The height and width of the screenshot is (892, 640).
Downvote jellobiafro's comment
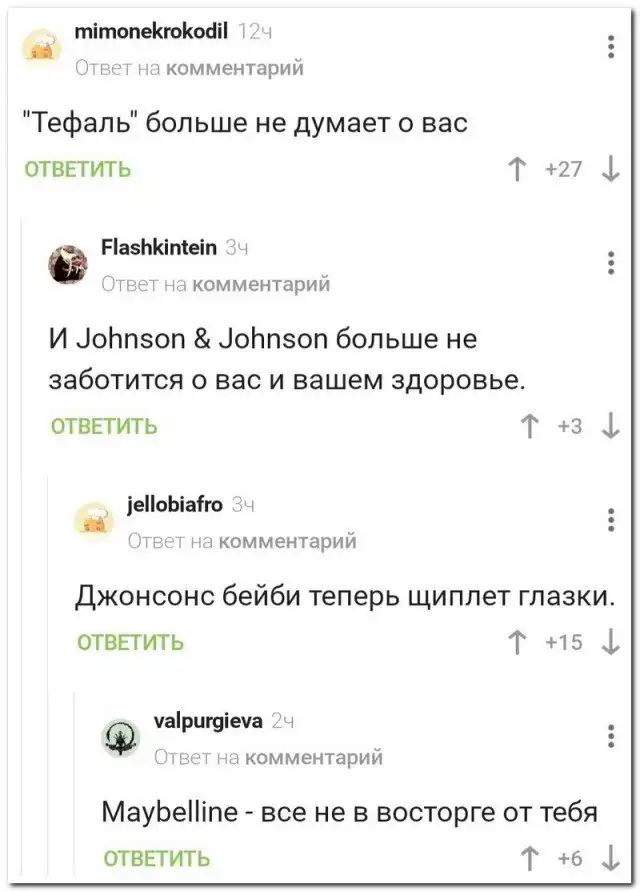click(x=609, y=643)
